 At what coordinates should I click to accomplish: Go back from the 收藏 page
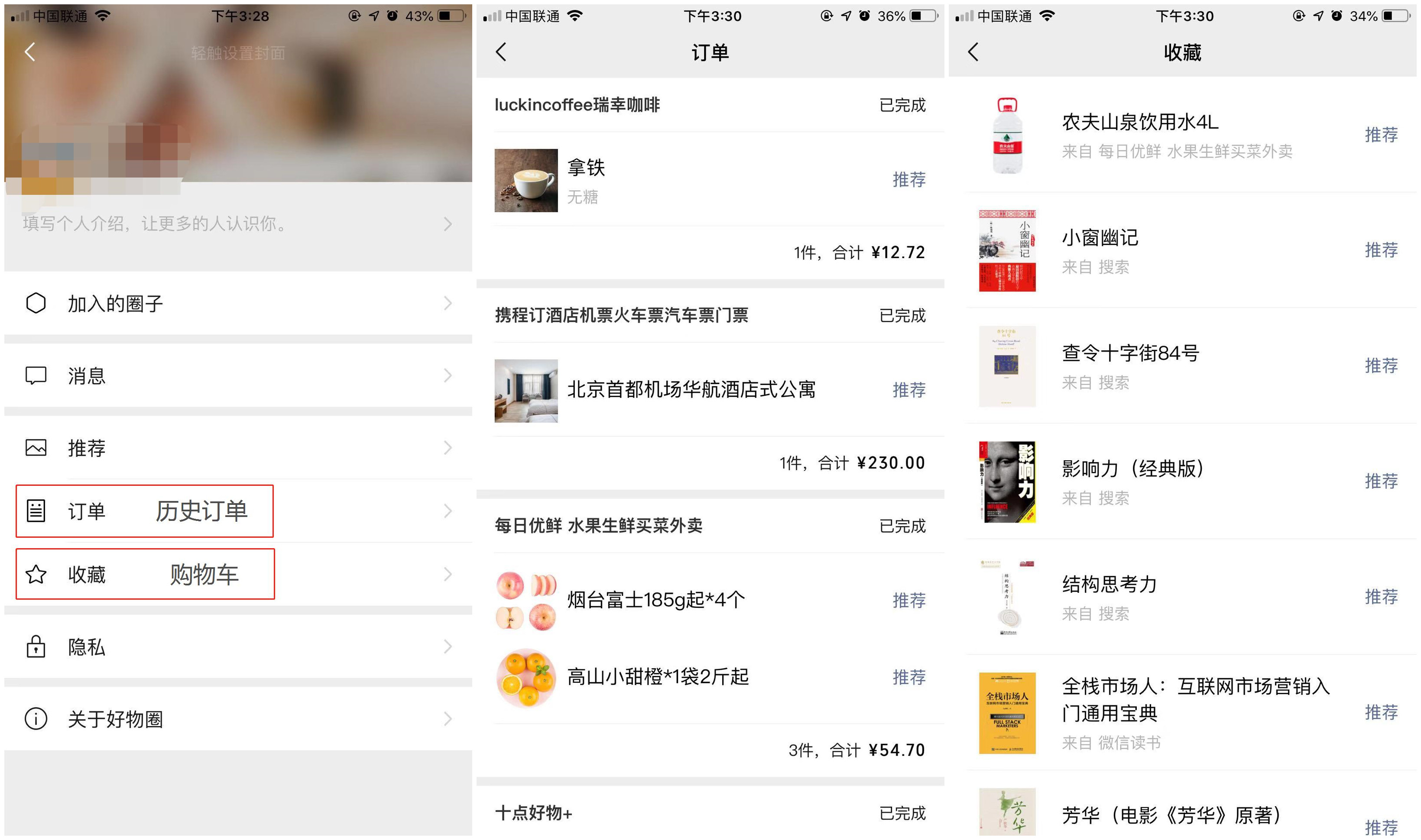[973, 52]
